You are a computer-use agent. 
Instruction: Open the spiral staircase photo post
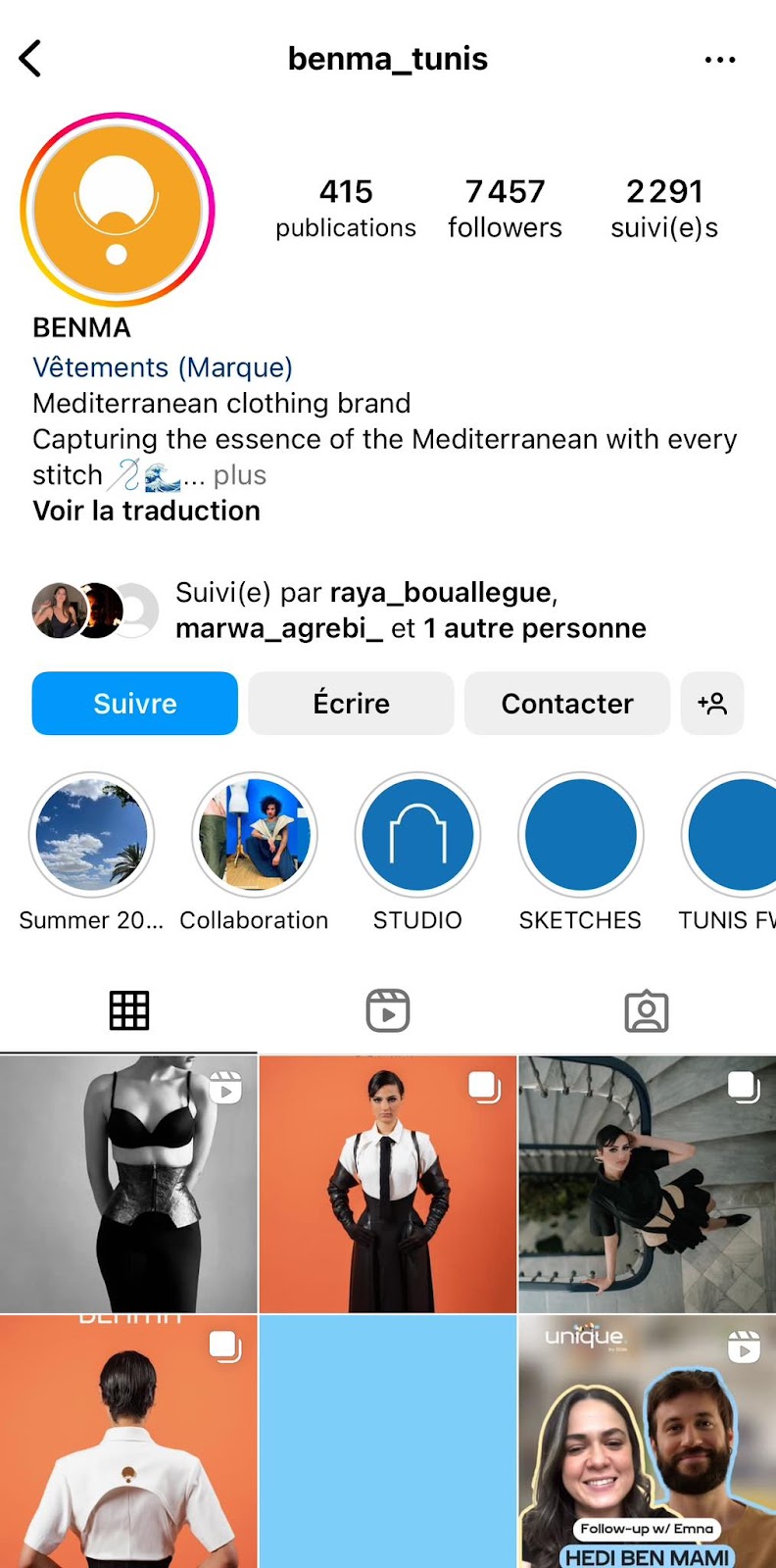[x=647, y=1184]
